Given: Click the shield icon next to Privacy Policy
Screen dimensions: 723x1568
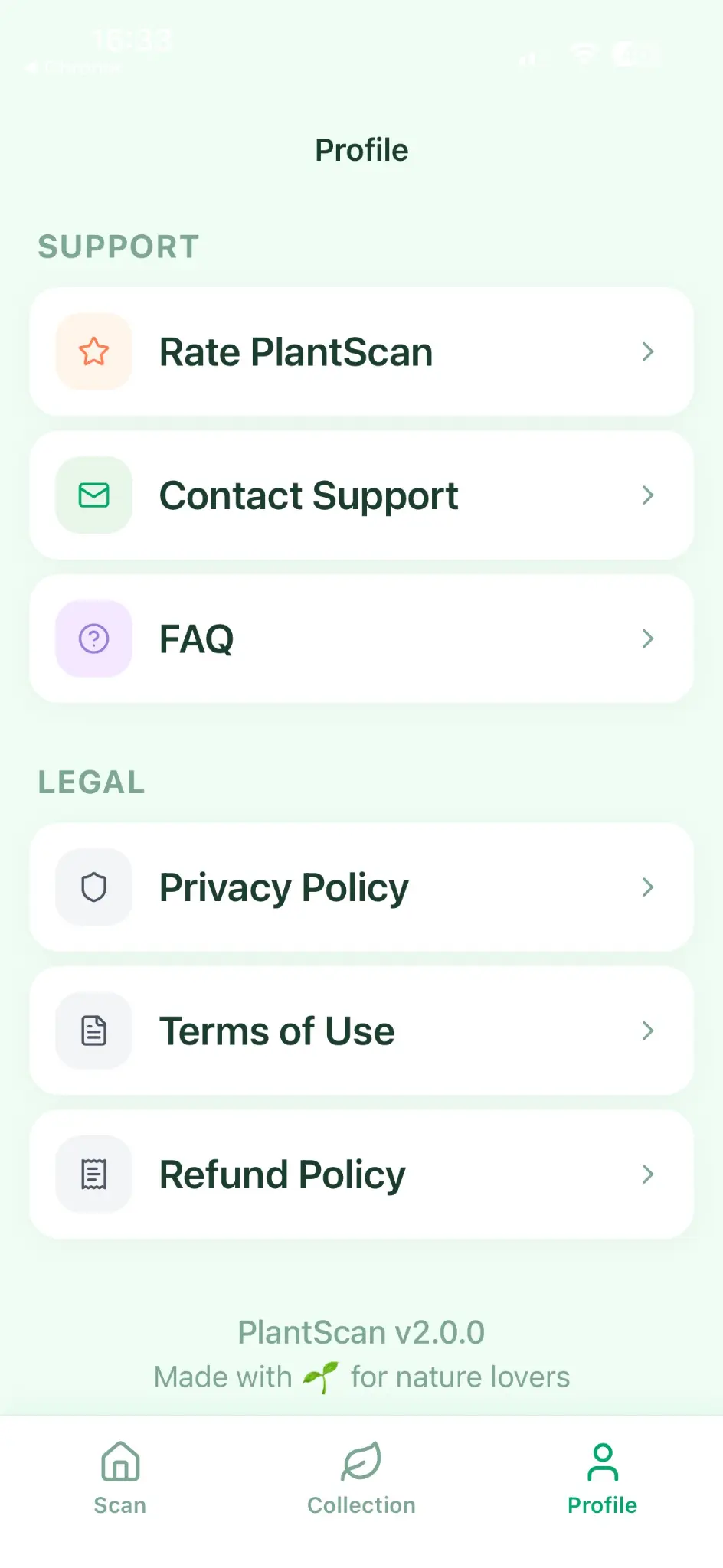Looking at the screenshot, I should click(x=93, y=887).
